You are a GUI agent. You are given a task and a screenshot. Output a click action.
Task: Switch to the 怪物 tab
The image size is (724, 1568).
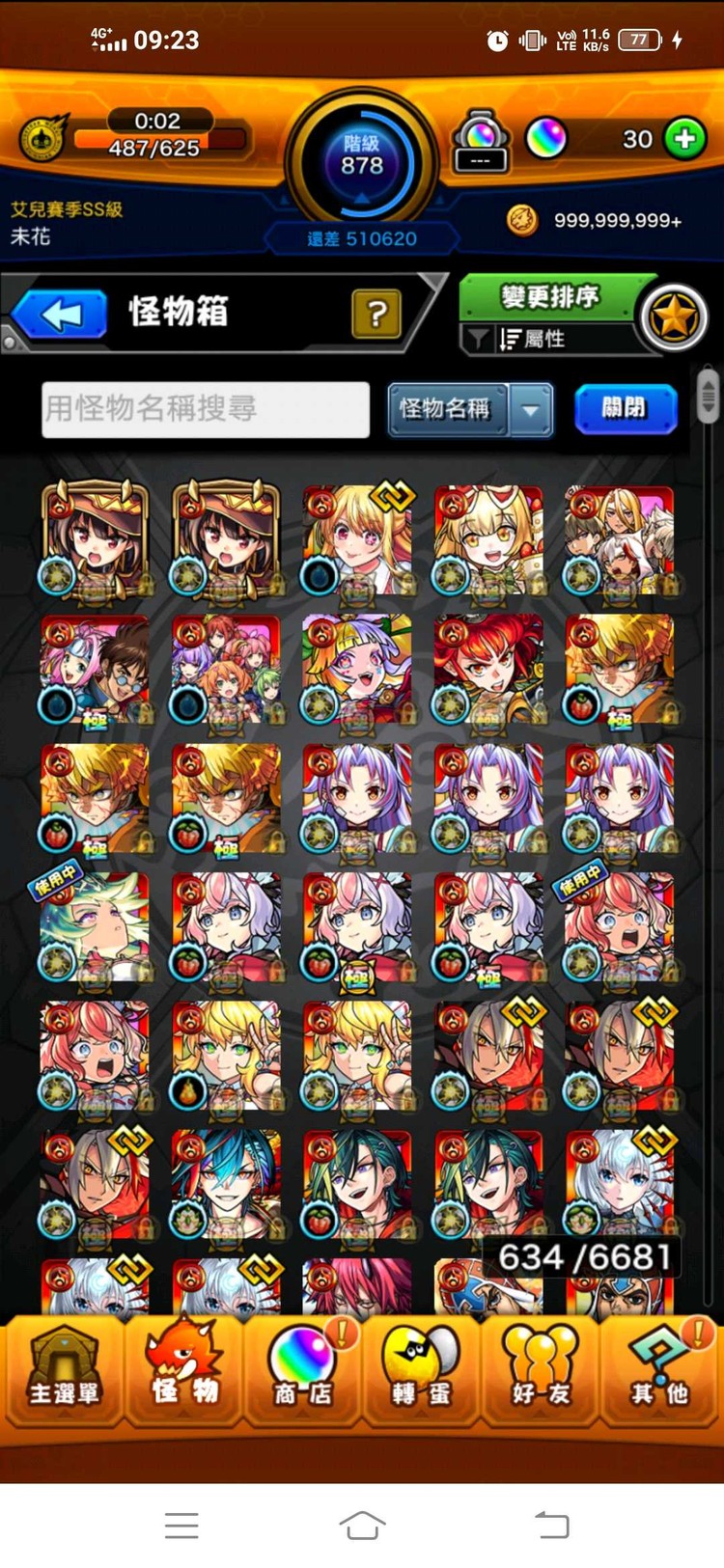coord(183,1370)
